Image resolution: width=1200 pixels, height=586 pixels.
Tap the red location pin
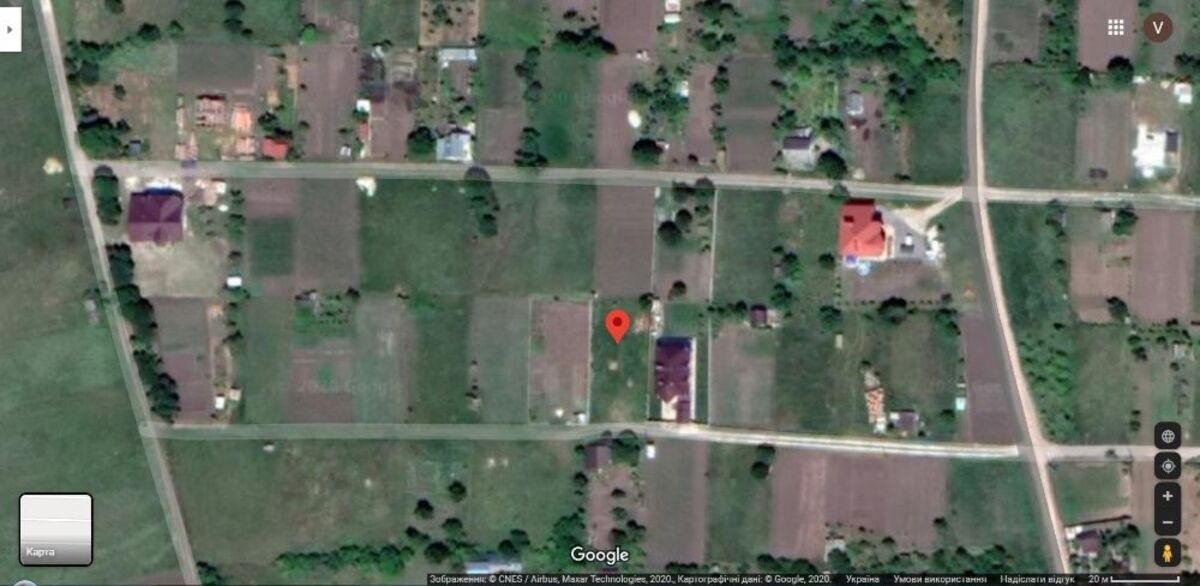pos(618,324)
